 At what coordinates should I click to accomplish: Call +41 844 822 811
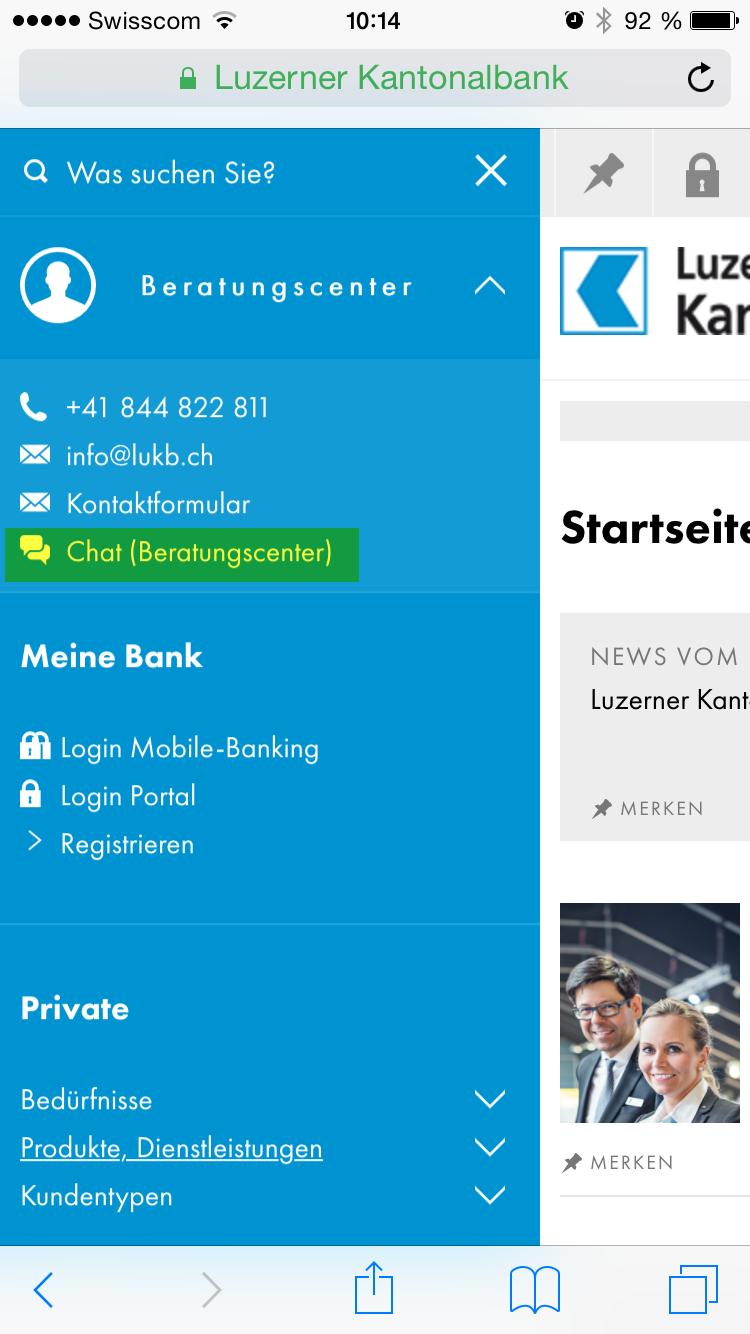(166, 408)
